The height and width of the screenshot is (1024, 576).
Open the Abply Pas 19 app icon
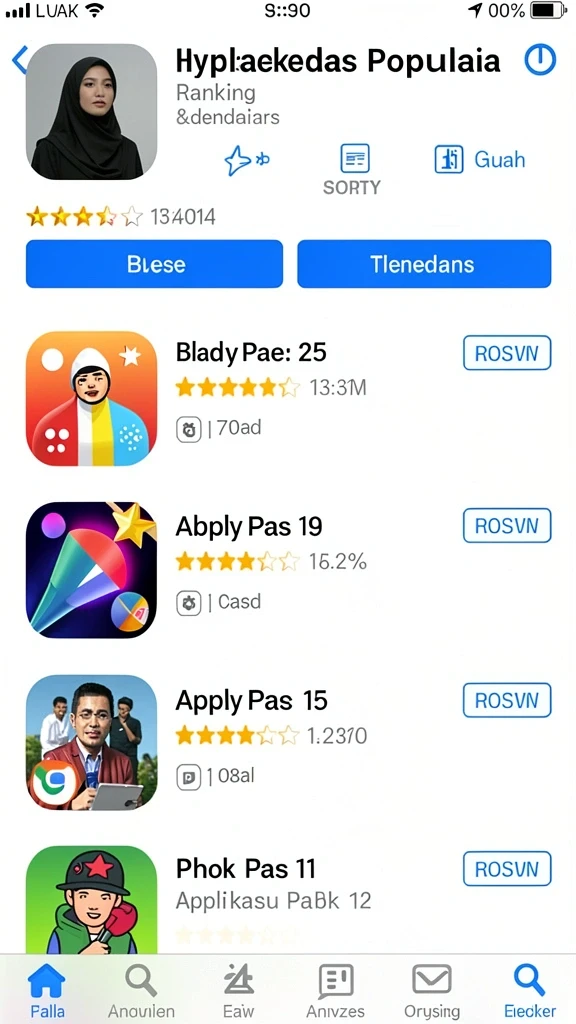pyautogui.click(x=91, y=570)
